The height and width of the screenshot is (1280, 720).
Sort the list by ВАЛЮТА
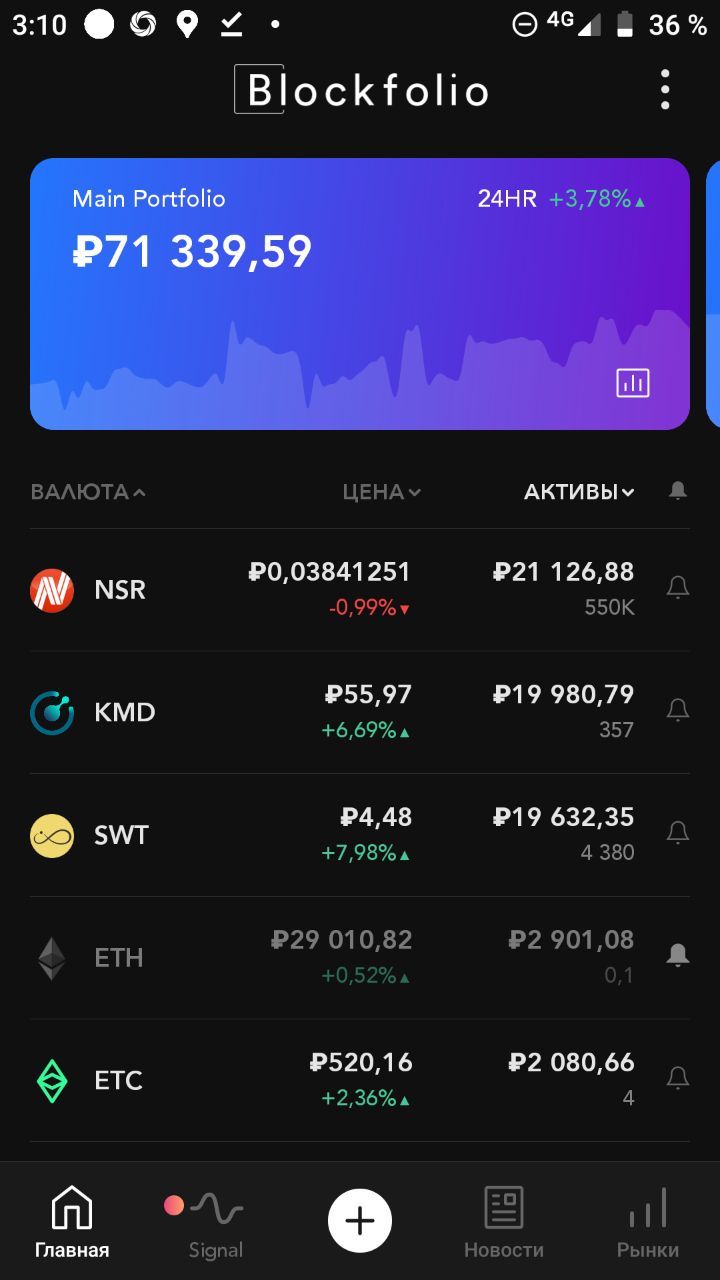88,492
